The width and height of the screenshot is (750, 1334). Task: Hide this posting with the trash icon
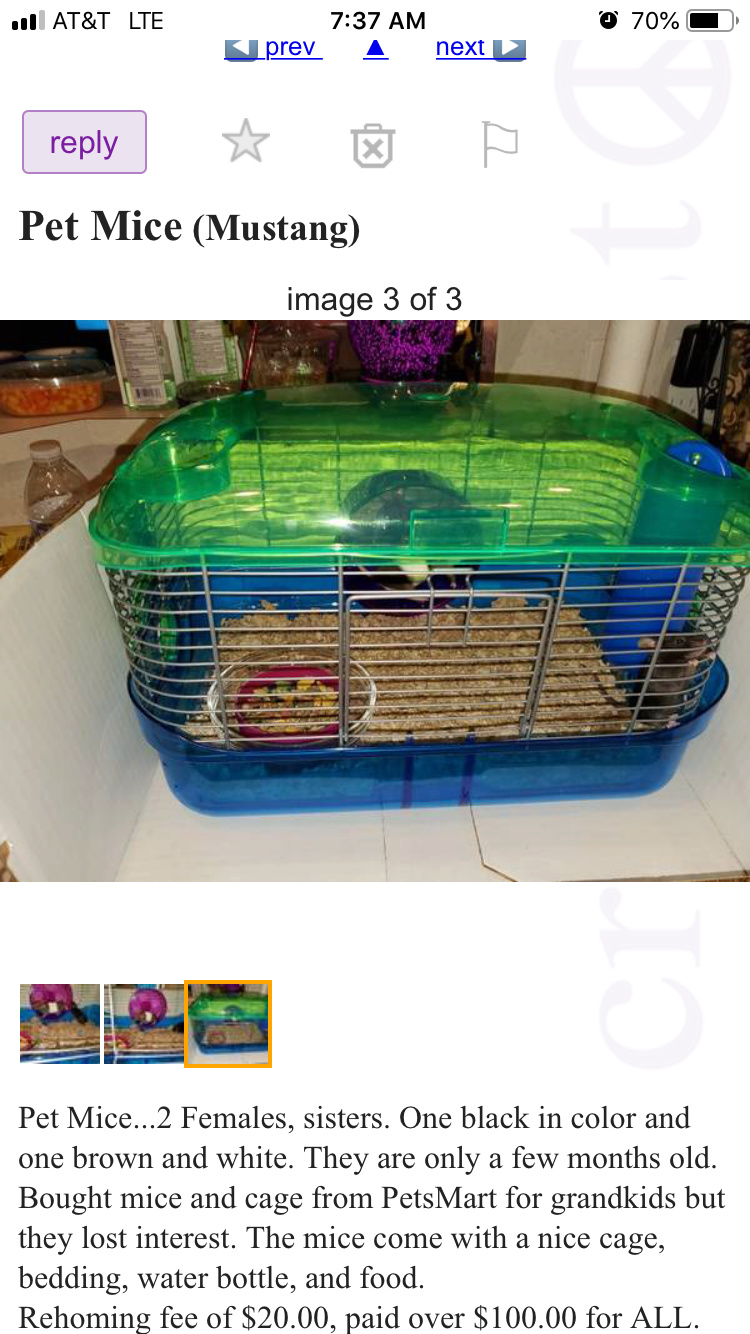(372, 146)
